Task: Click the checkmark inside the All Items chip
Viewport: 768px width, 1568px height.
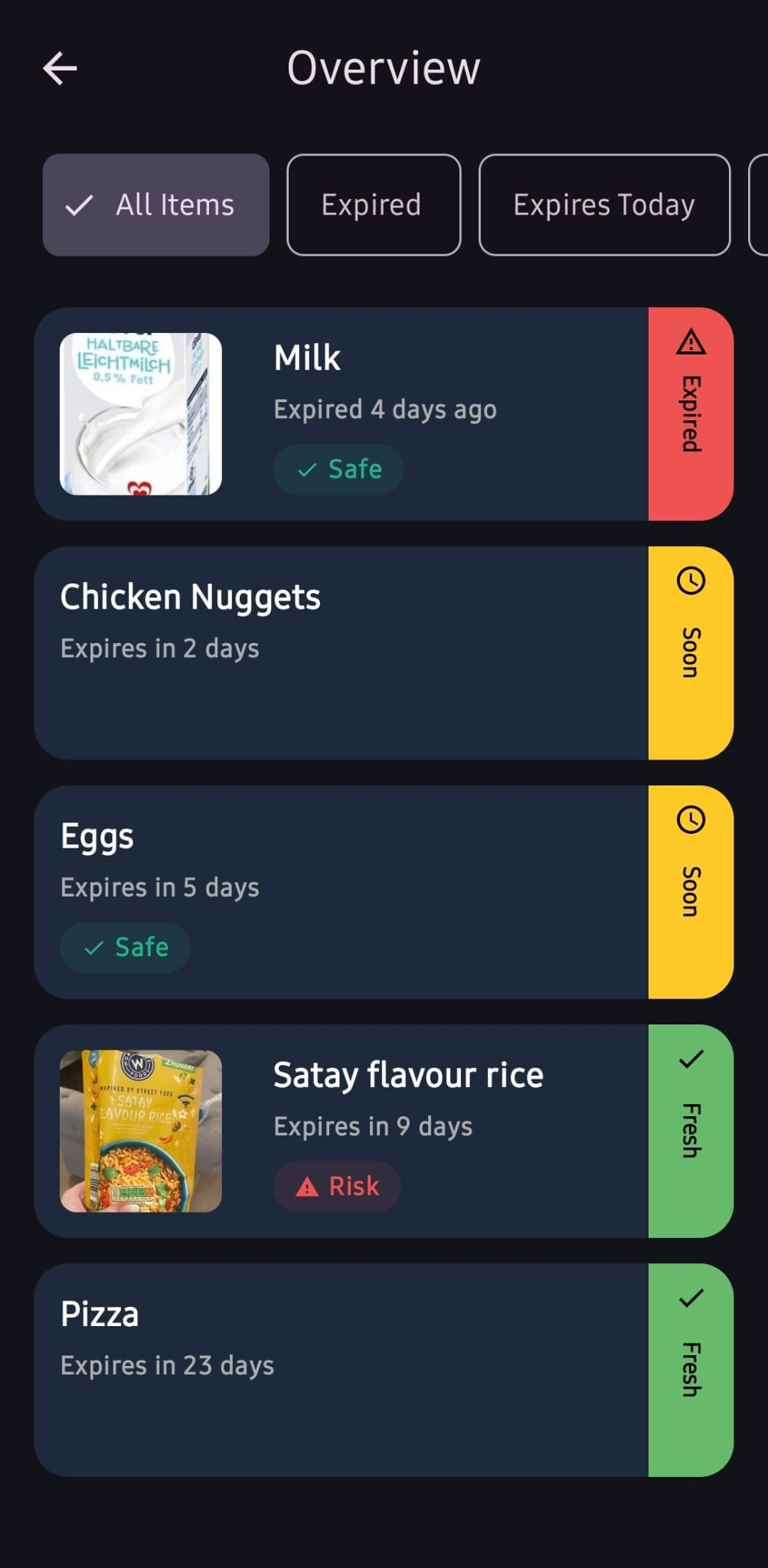Action: [79, 204]
